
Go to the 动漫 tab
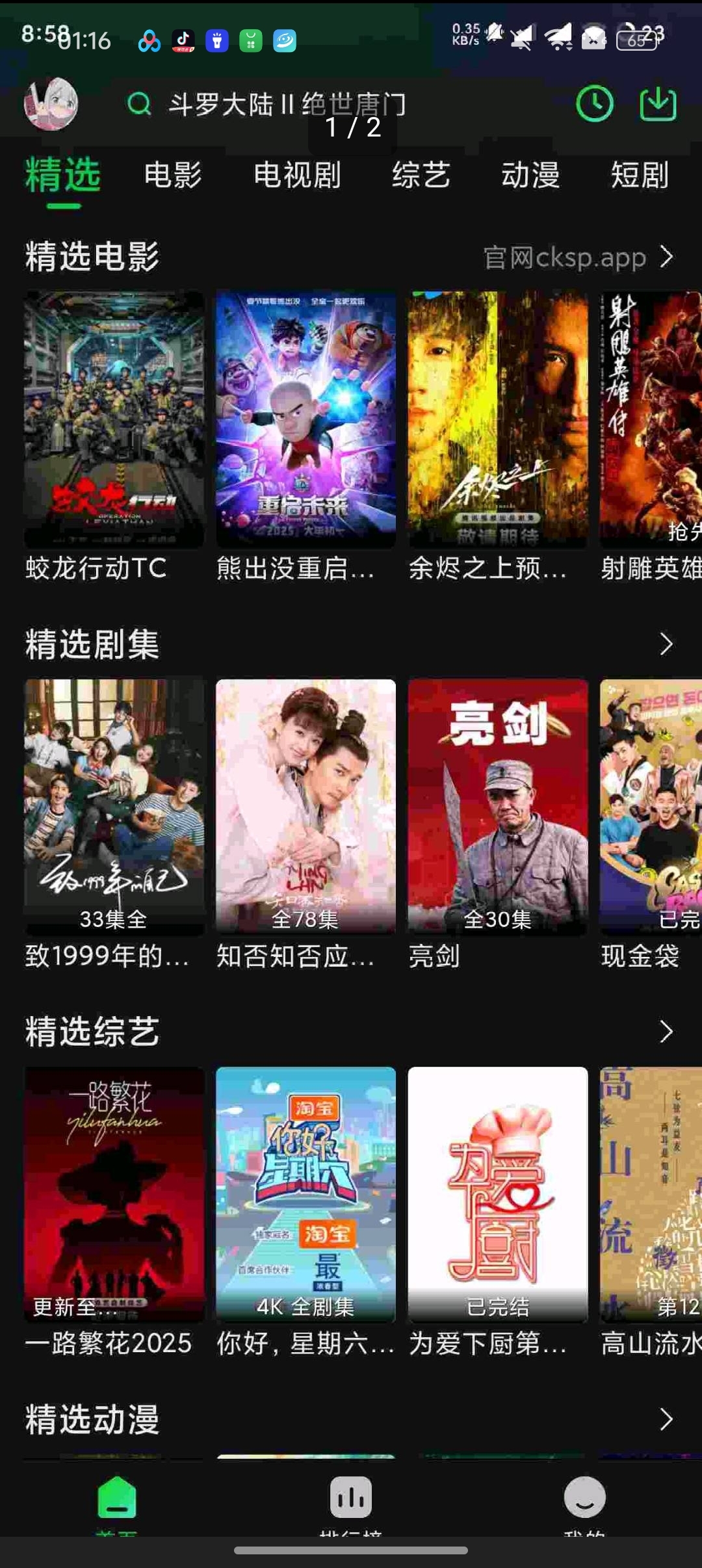click(530, 176)
